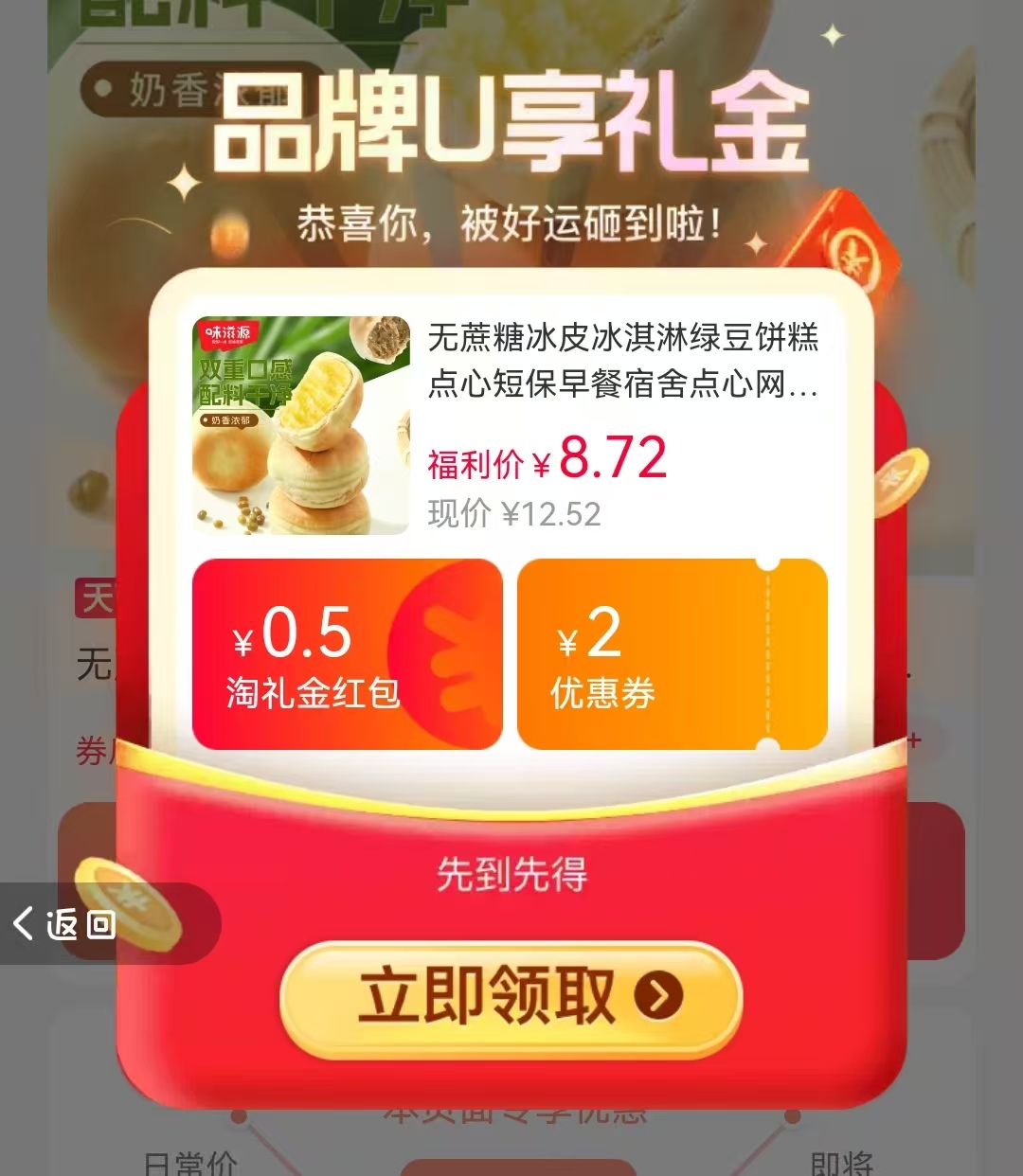This screenshot has width=1023, height=1176.
Task: Go back with the 返回 button
Action: tap(66, 923)
